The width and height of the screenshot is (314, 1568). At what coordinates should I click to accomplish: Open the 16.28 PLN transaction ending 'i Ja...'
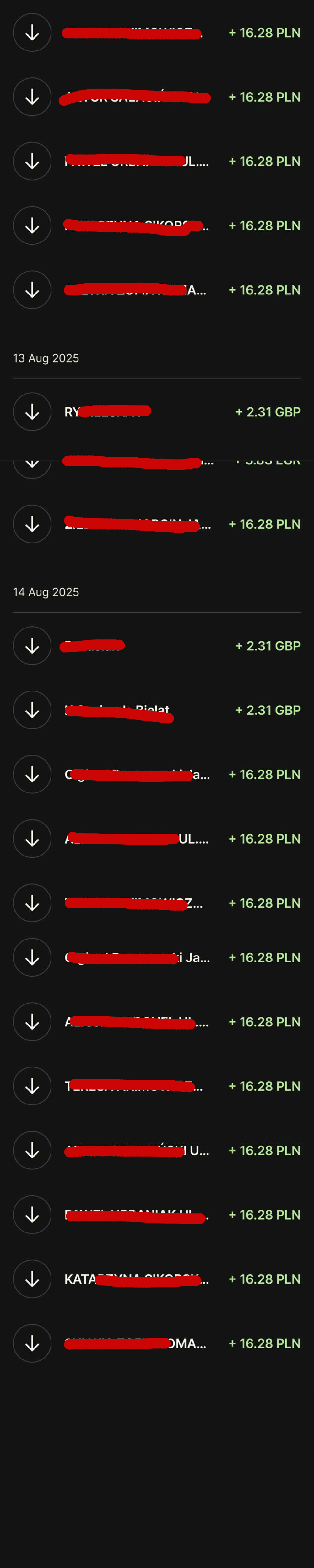tap(157, 957)
